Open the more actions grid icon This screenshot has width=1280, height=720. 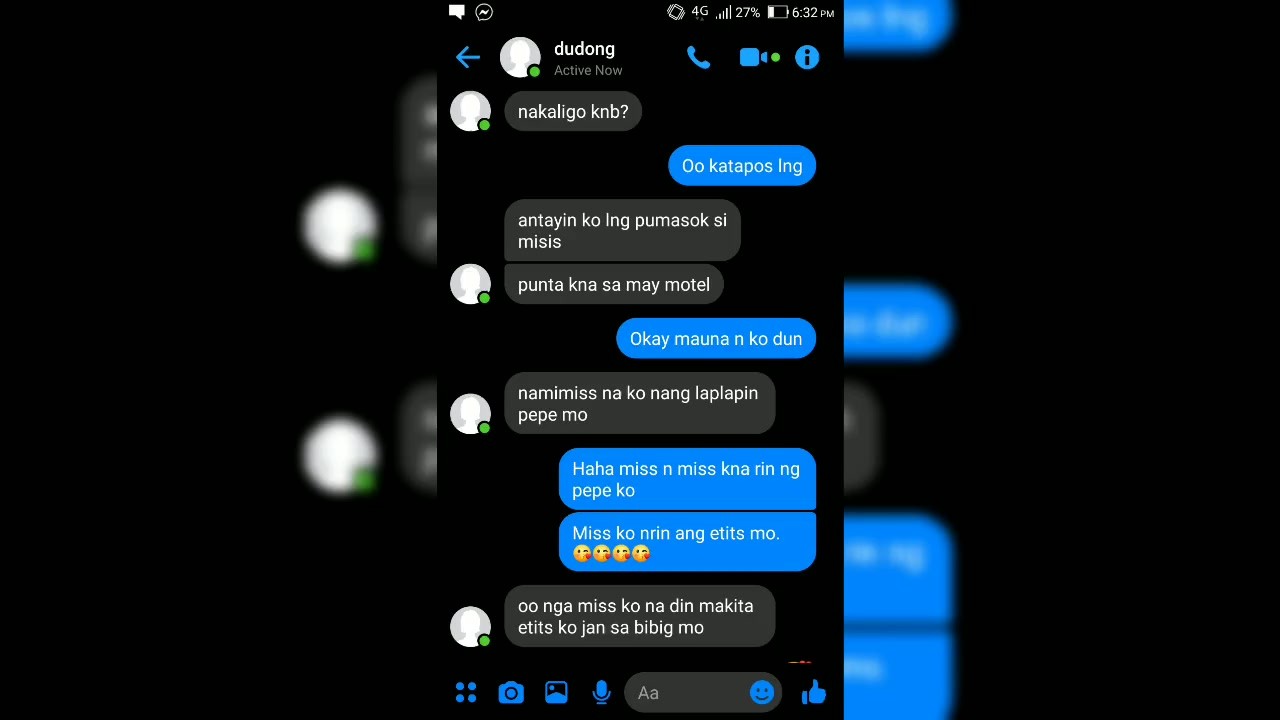coord(466,692)
